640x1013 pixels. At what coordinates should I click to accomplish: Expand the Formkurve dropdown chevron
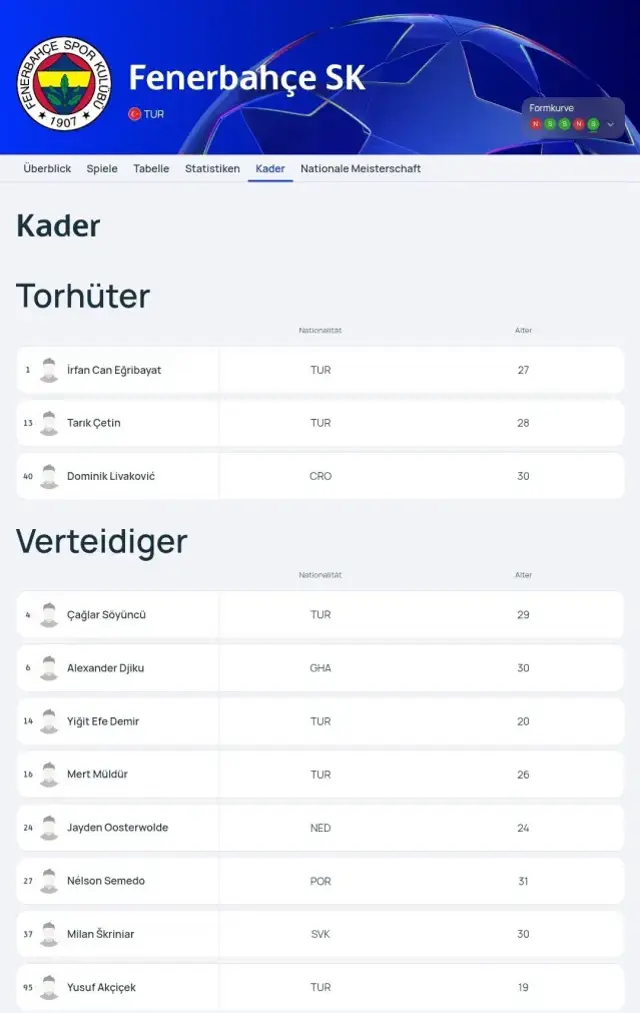coord(610,125)
